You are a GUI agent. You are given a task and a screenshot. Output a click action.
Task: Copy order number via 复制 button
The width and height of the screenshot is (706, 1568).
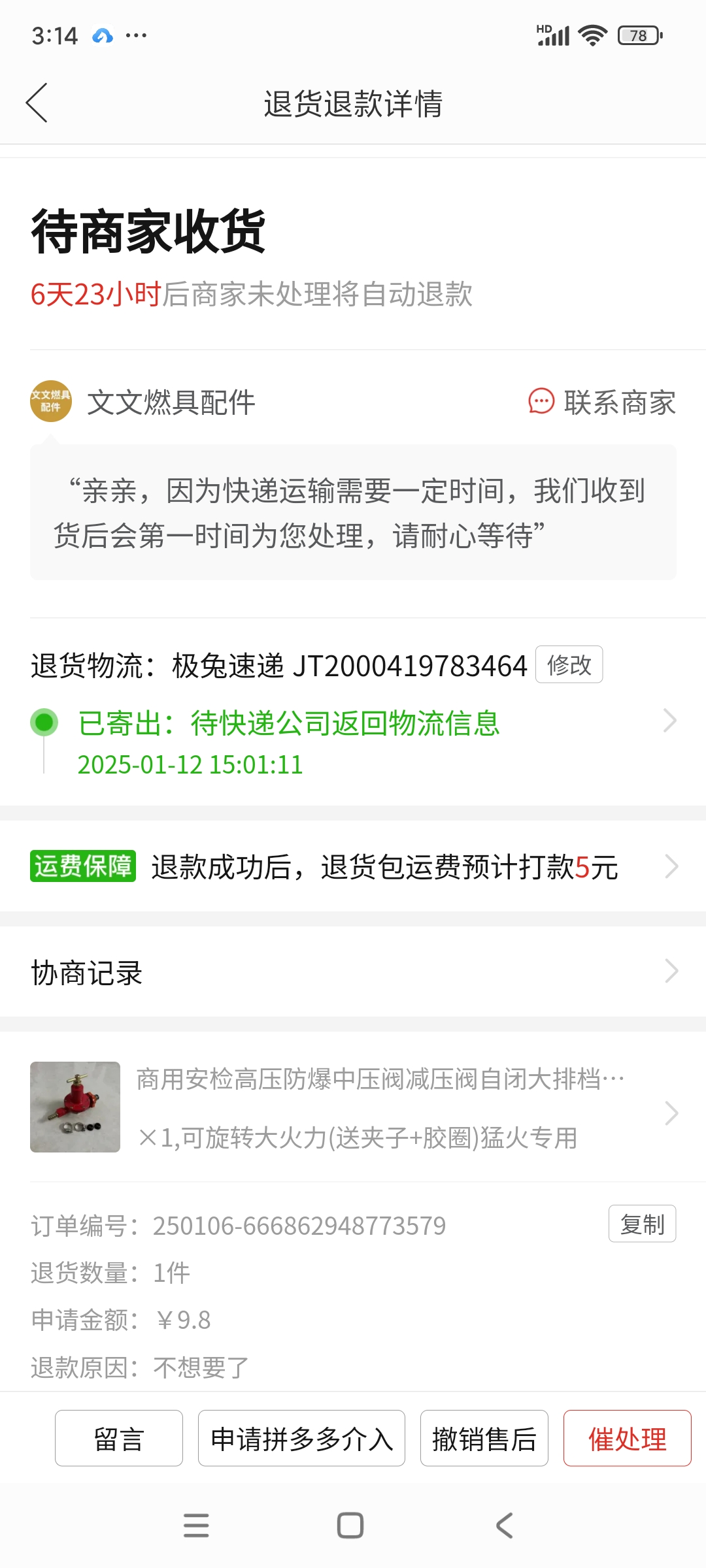(x=642, y=1224)
